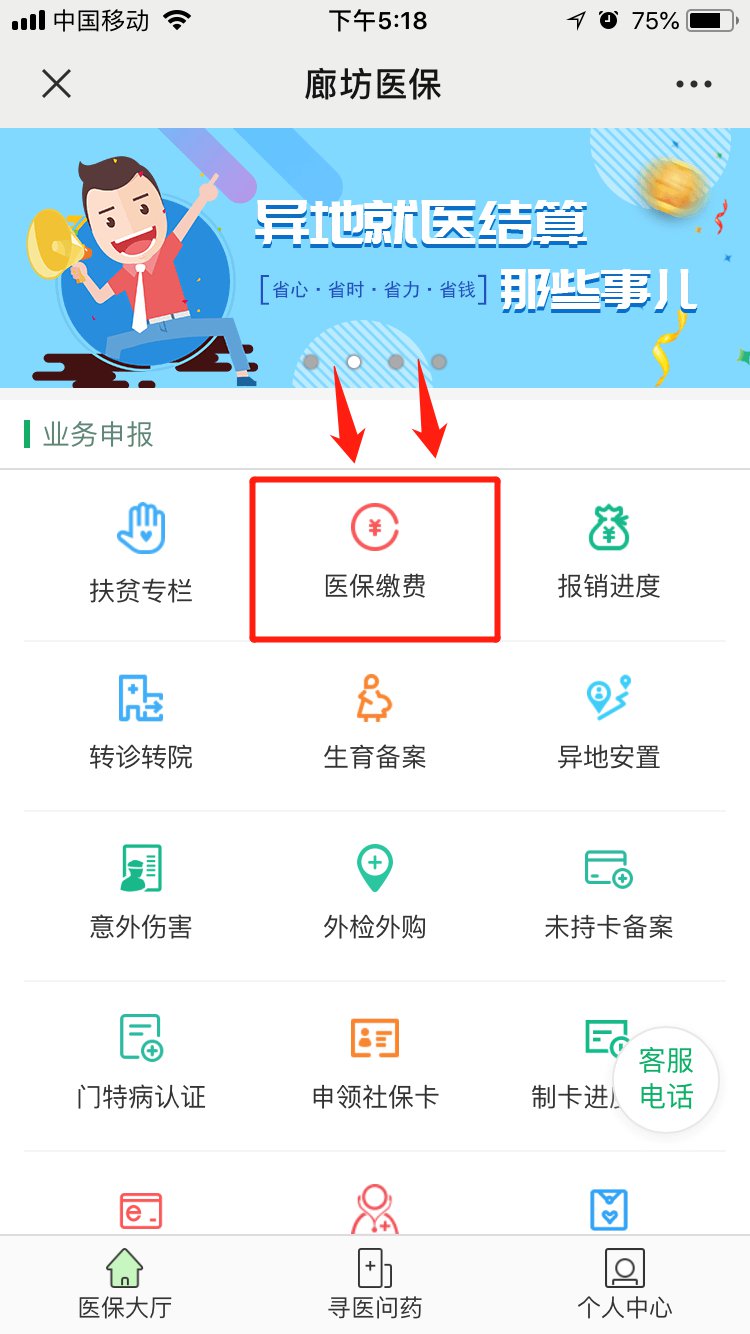This screenshot has width=750, height=1334.
Task: Tap 申领社保卡 to apply for card
Action: 375,1065
